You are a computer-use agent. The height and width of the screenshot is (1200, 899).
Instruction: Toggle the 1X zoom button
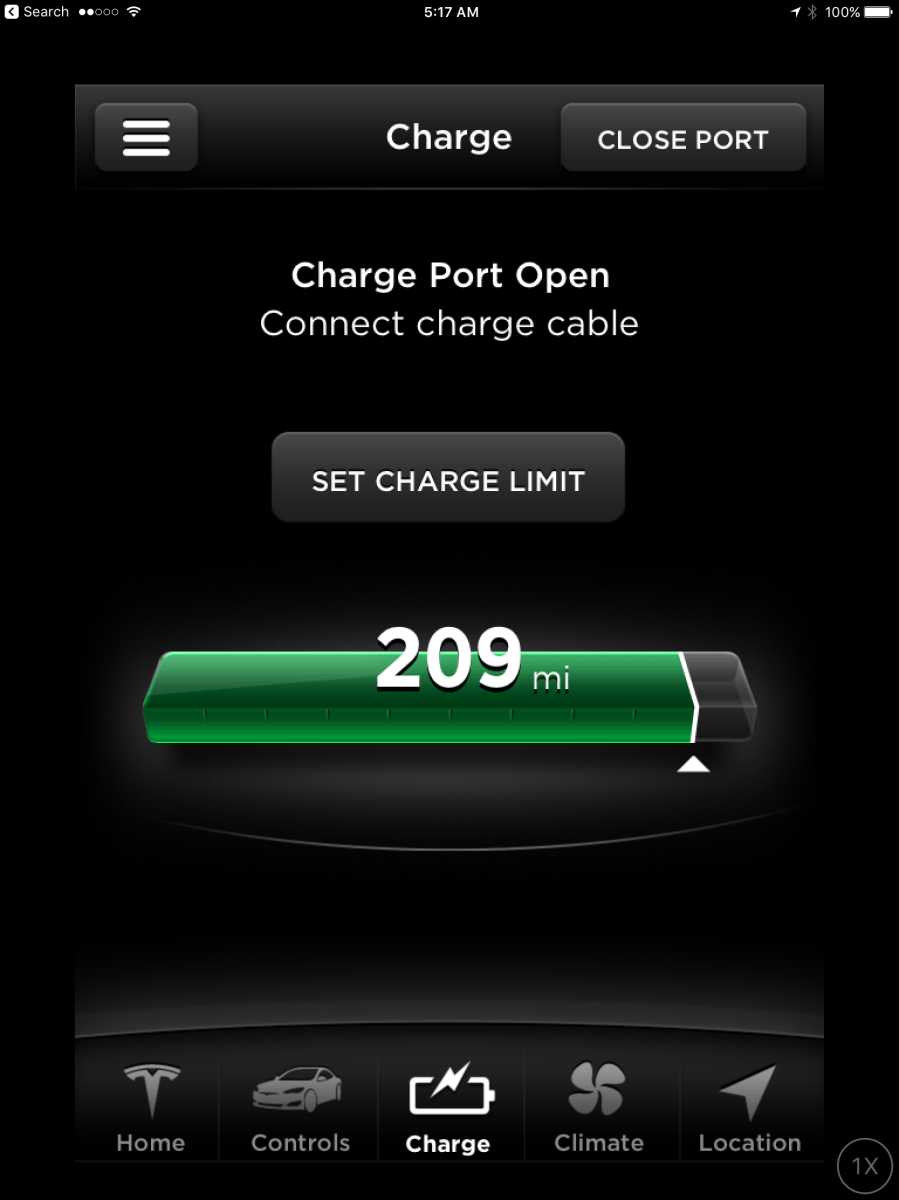coord(864,1165)
